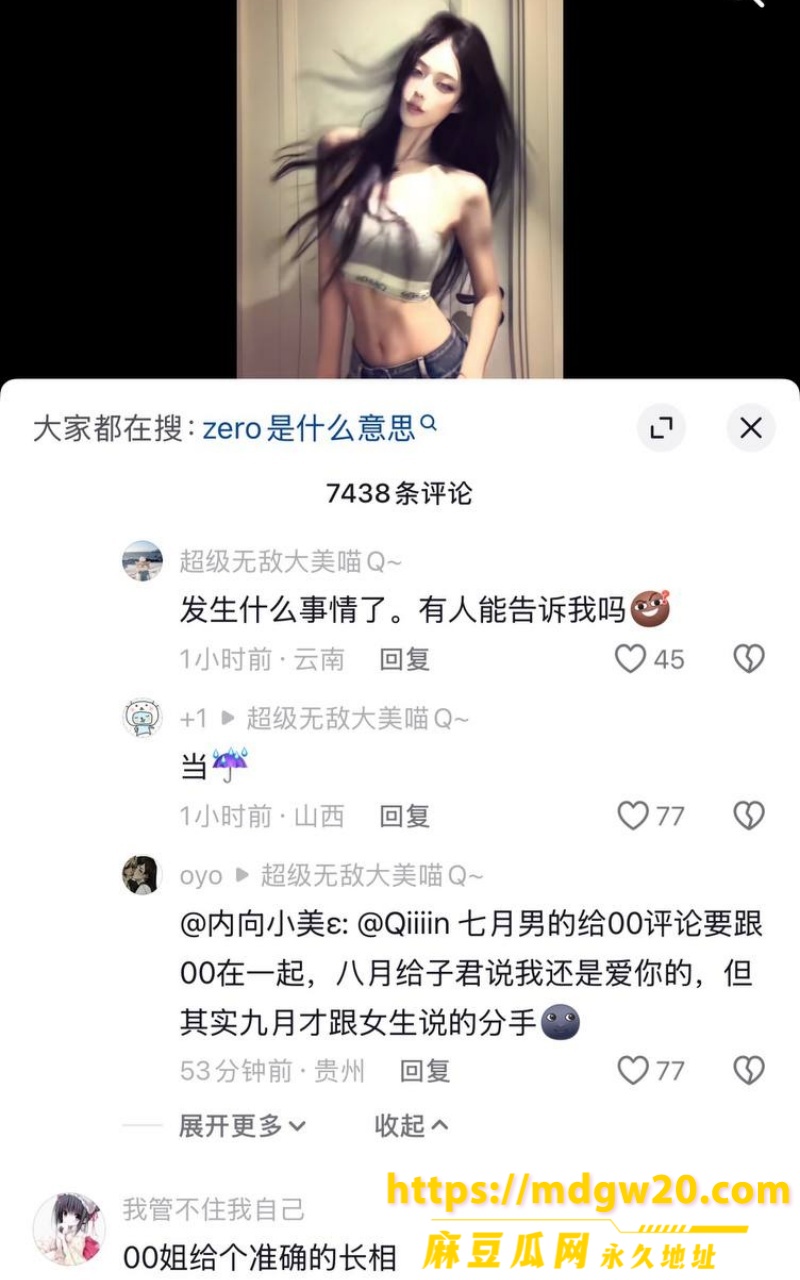Reply to 超级无敌大美喵Q~'s comment from 云南
This screenshot has height=1280, width=800.
tap(405, 659)
